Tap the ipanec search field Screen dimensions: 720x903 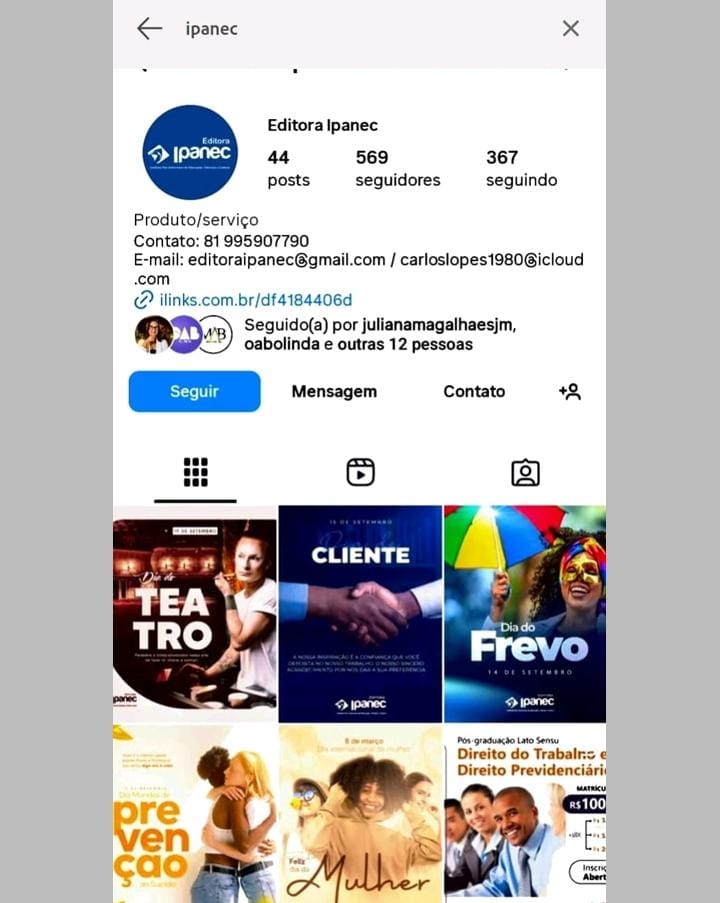pyautogui.click(x=350, y=29)
